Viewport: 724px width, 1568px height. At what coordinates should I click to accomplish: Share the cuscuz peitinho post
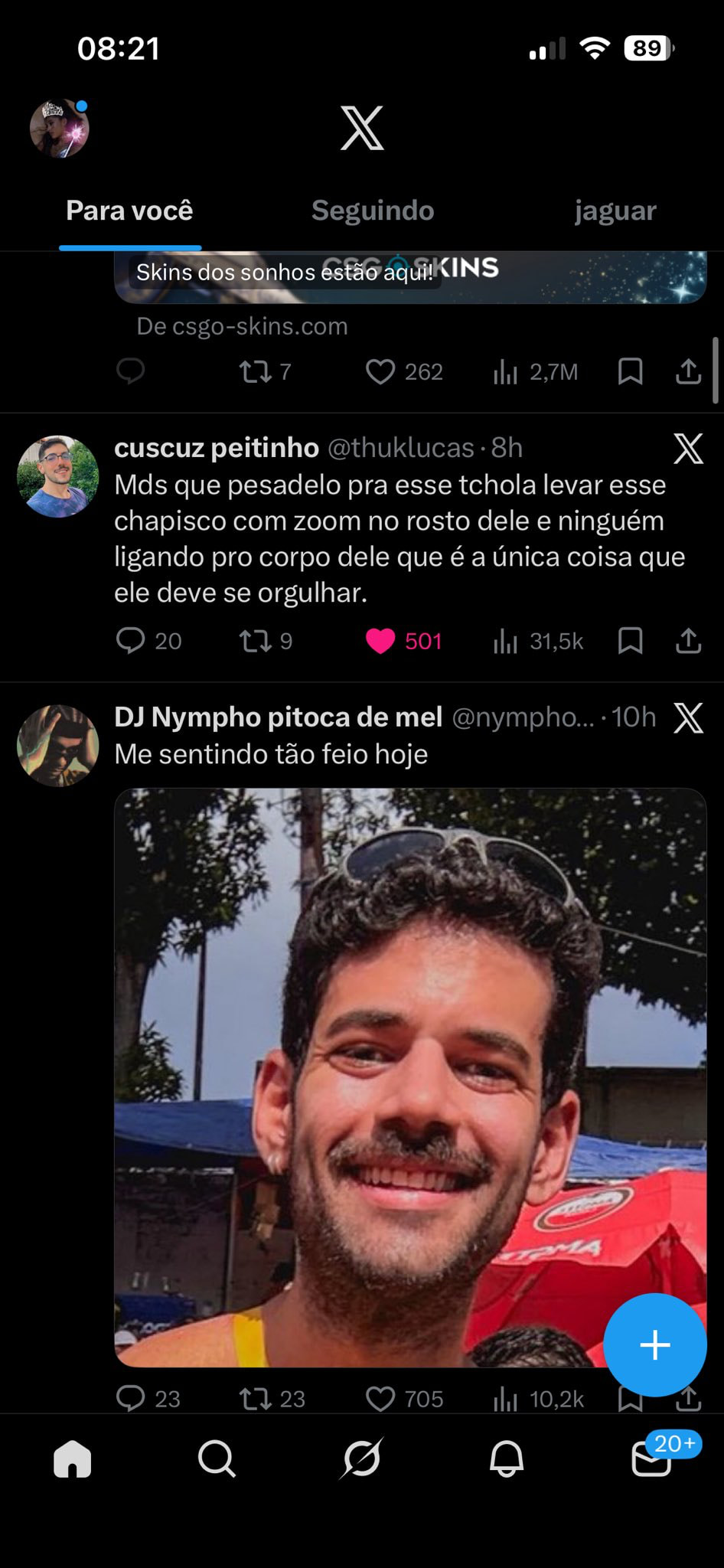coord(688,641)
